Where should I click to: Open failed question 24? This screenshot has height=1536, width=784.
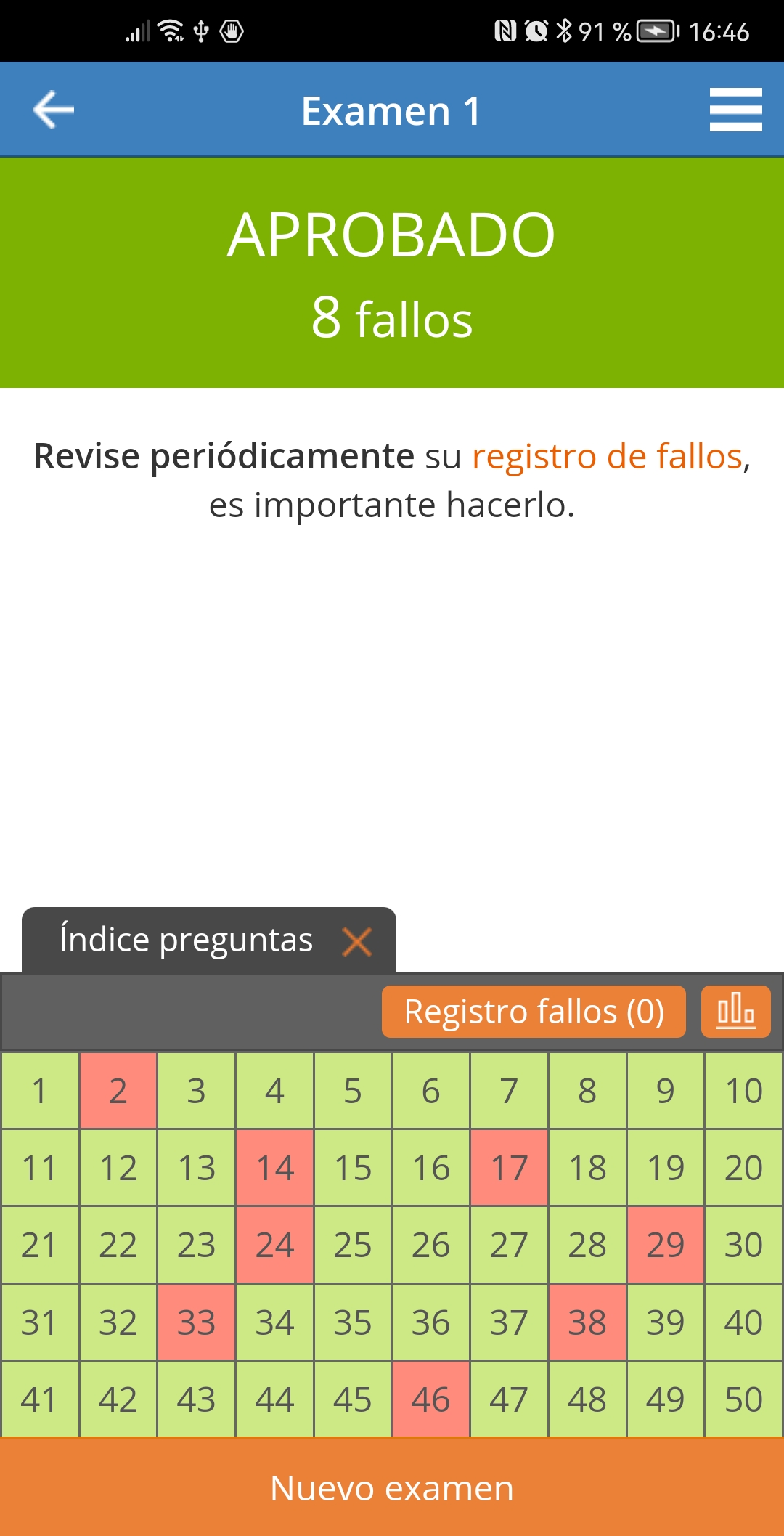click(x=274, y=1246)
